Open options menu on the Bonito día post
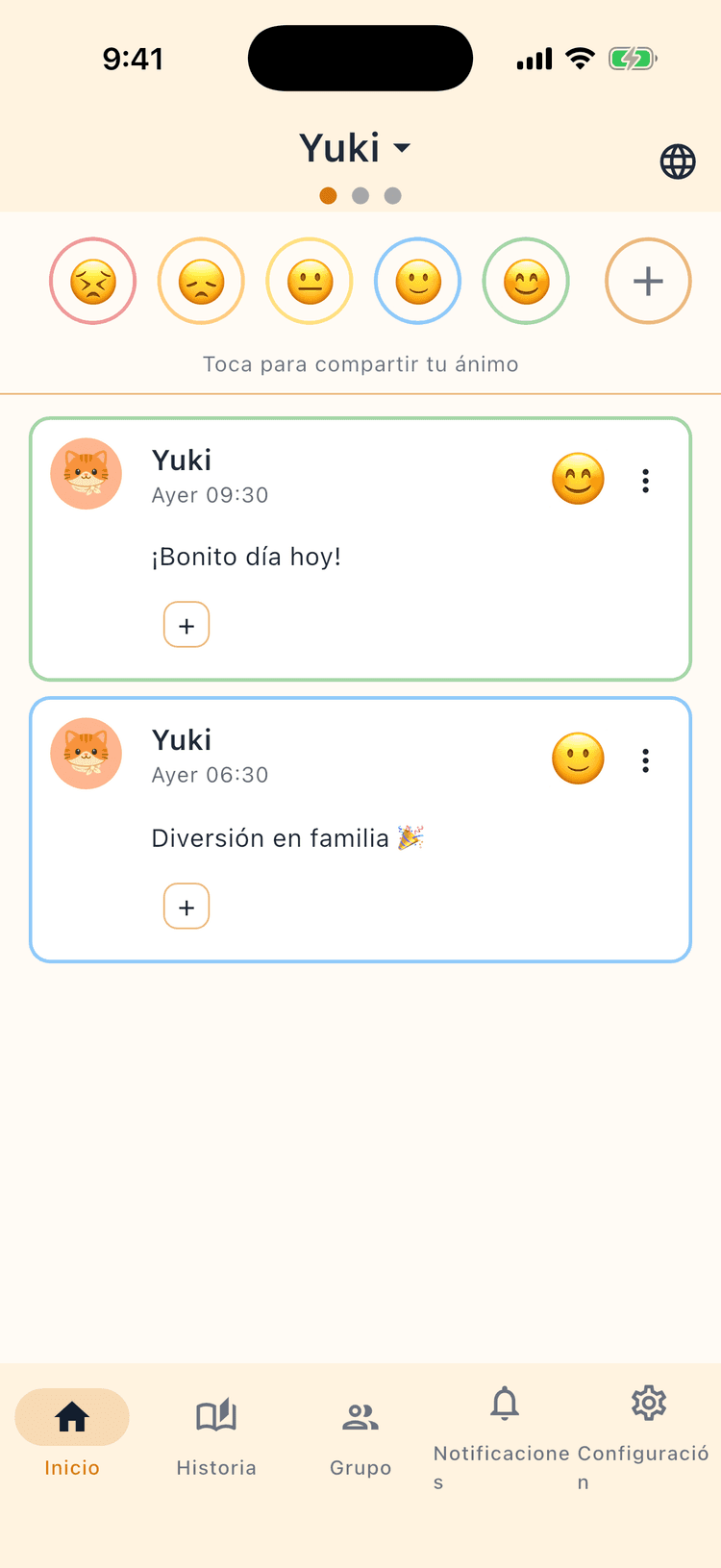721x1568 pixels. pyautogui.click(x=645, y=481)
